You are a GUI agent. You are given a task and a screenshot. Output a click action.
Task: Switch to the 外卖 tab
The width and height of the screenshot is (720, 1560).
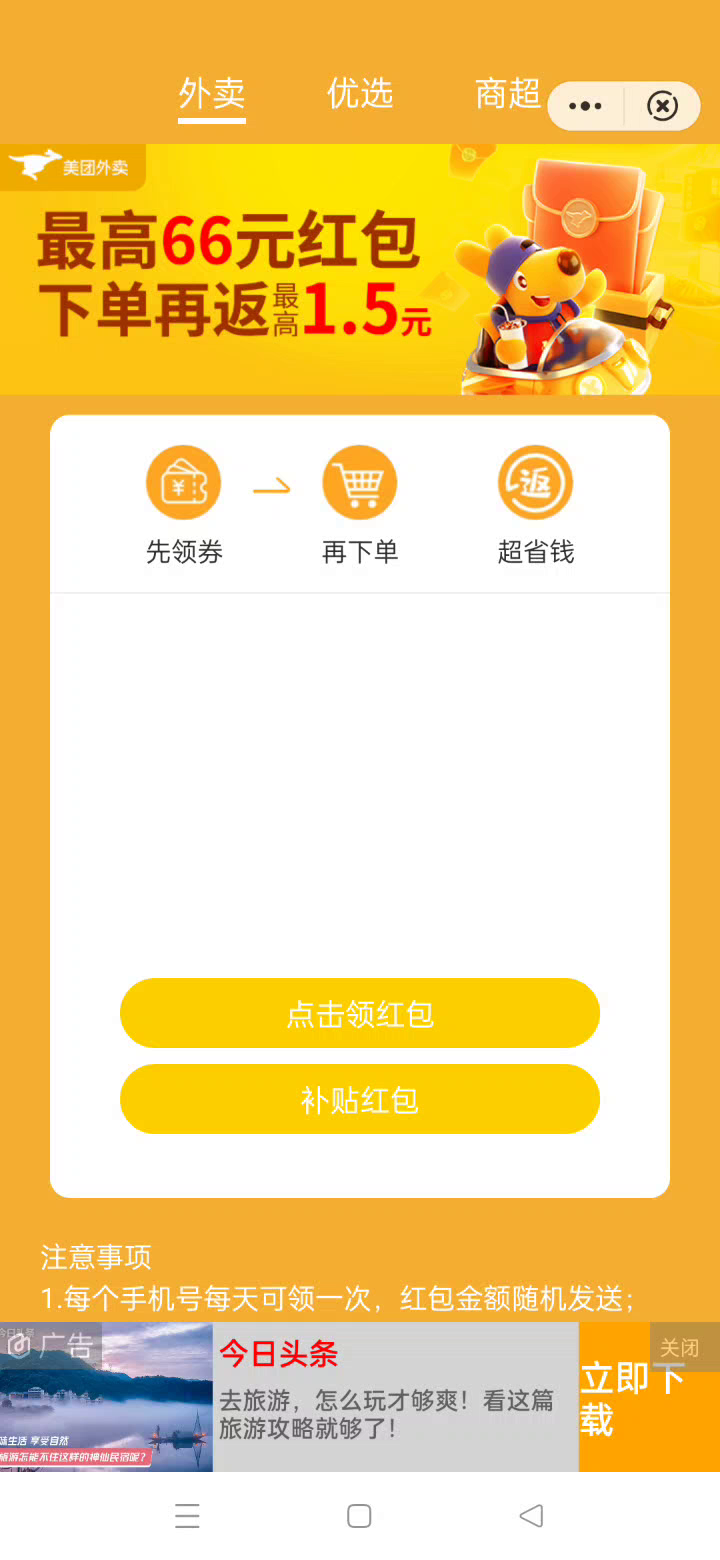click(212, 94)
